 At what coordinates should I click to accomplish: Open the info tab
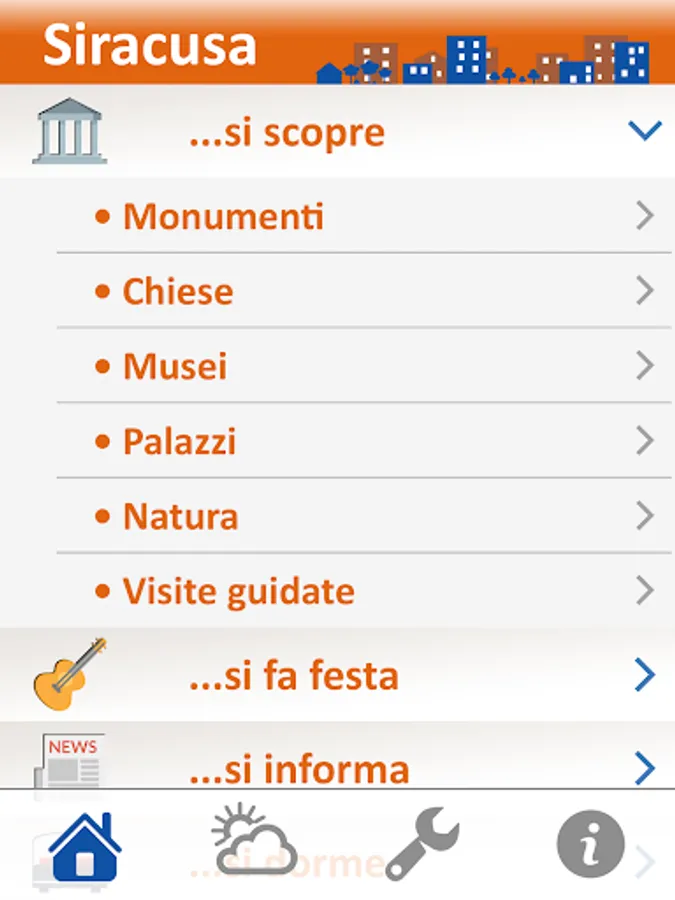(590, 844)
